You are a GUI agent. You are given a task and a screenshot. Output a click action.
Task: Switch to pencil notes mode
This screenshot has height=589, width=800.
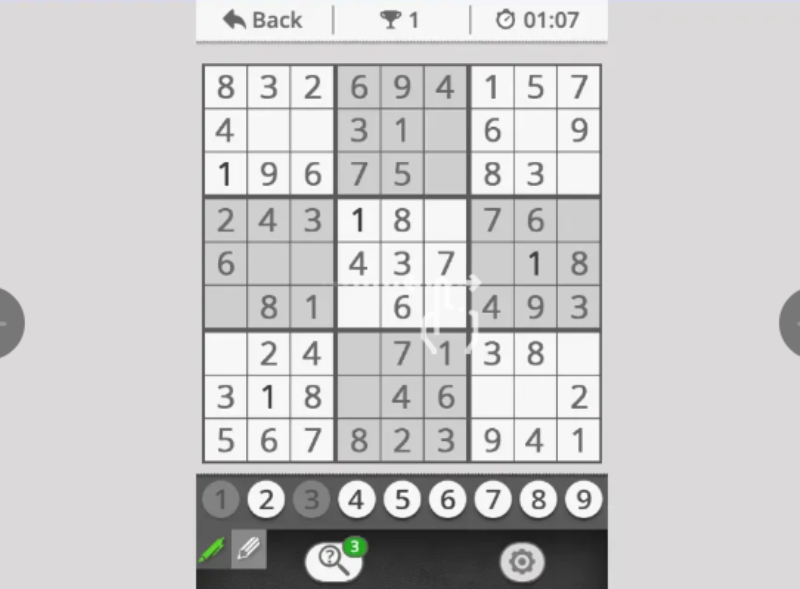click(x=249, y=549)
